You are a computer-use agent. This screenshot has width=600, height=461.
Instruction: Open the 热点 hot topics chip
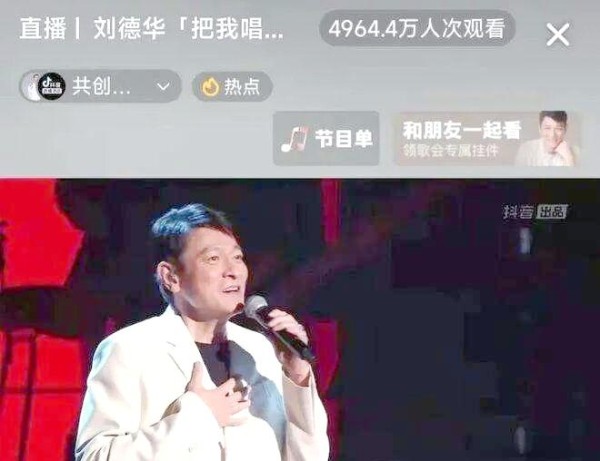(232, 87)
